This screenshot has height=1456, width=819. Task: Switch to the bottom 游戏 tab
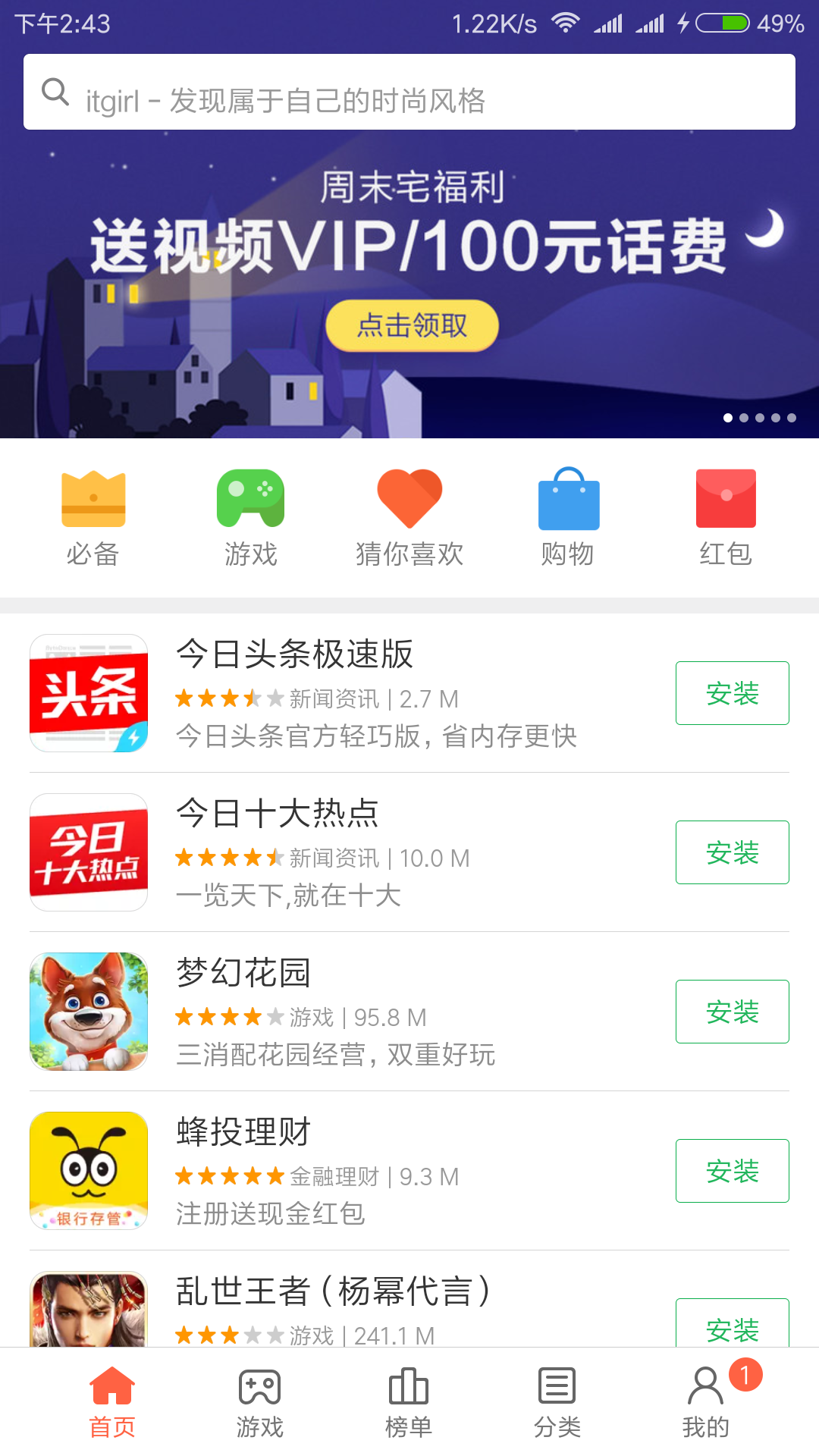[x=259, y=1403]
